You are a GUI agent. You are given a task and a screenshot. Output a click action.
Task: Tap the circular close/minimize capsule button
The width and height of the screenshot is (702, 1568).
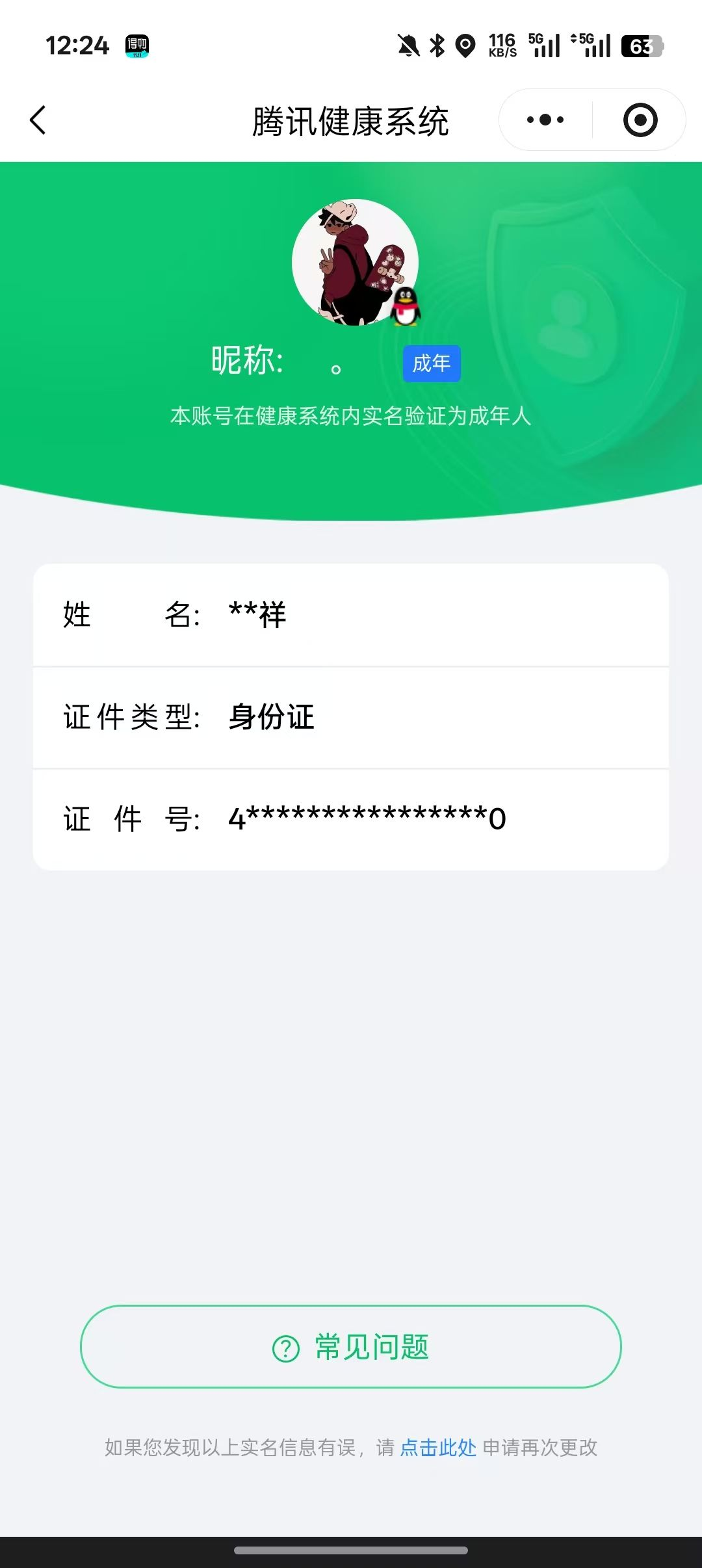(640, 120)
